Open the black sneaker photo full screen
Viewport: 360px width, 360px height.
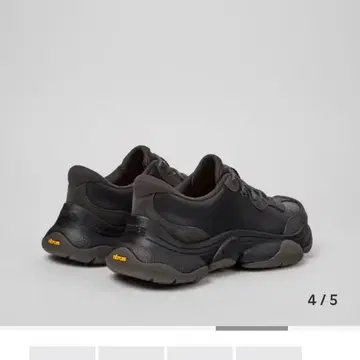pyautogui.click(x=180, y=163)
